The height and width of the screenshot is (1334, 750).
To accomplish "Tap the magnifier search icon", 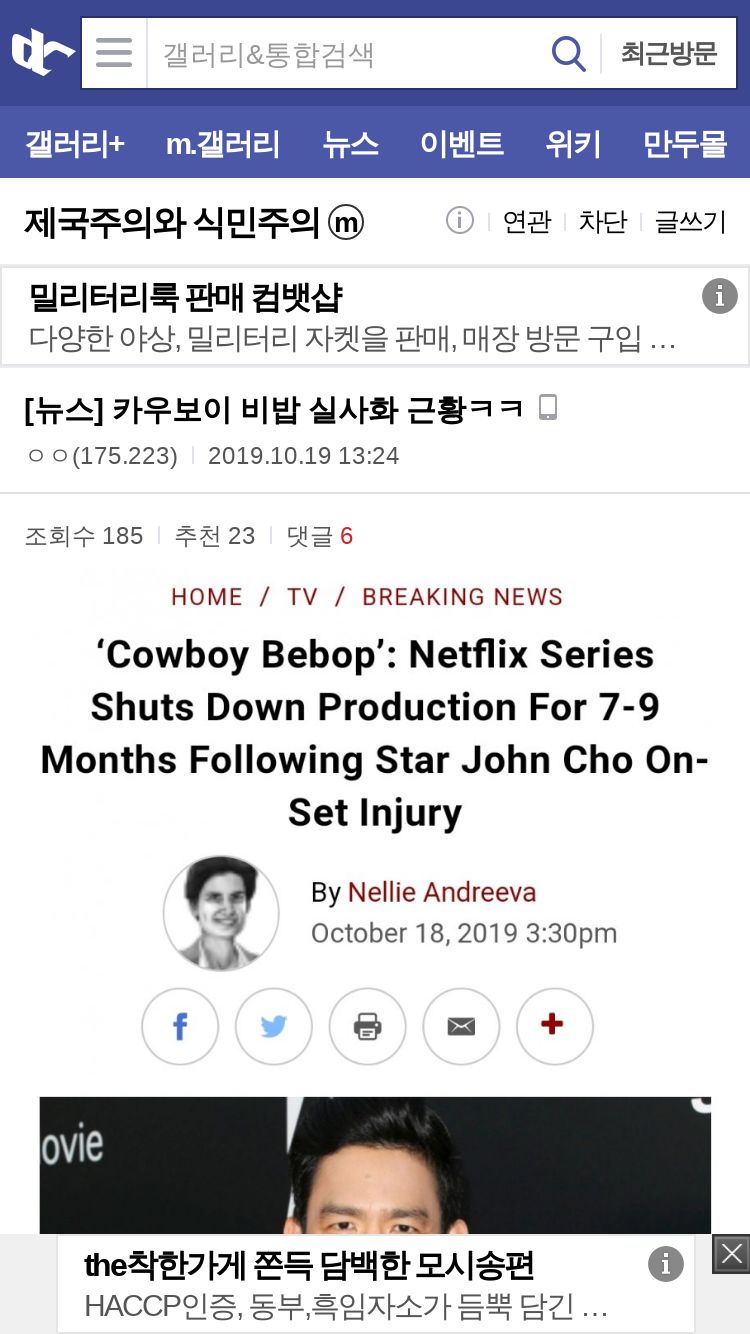I will pyautogui.click(x=568, y=53).
